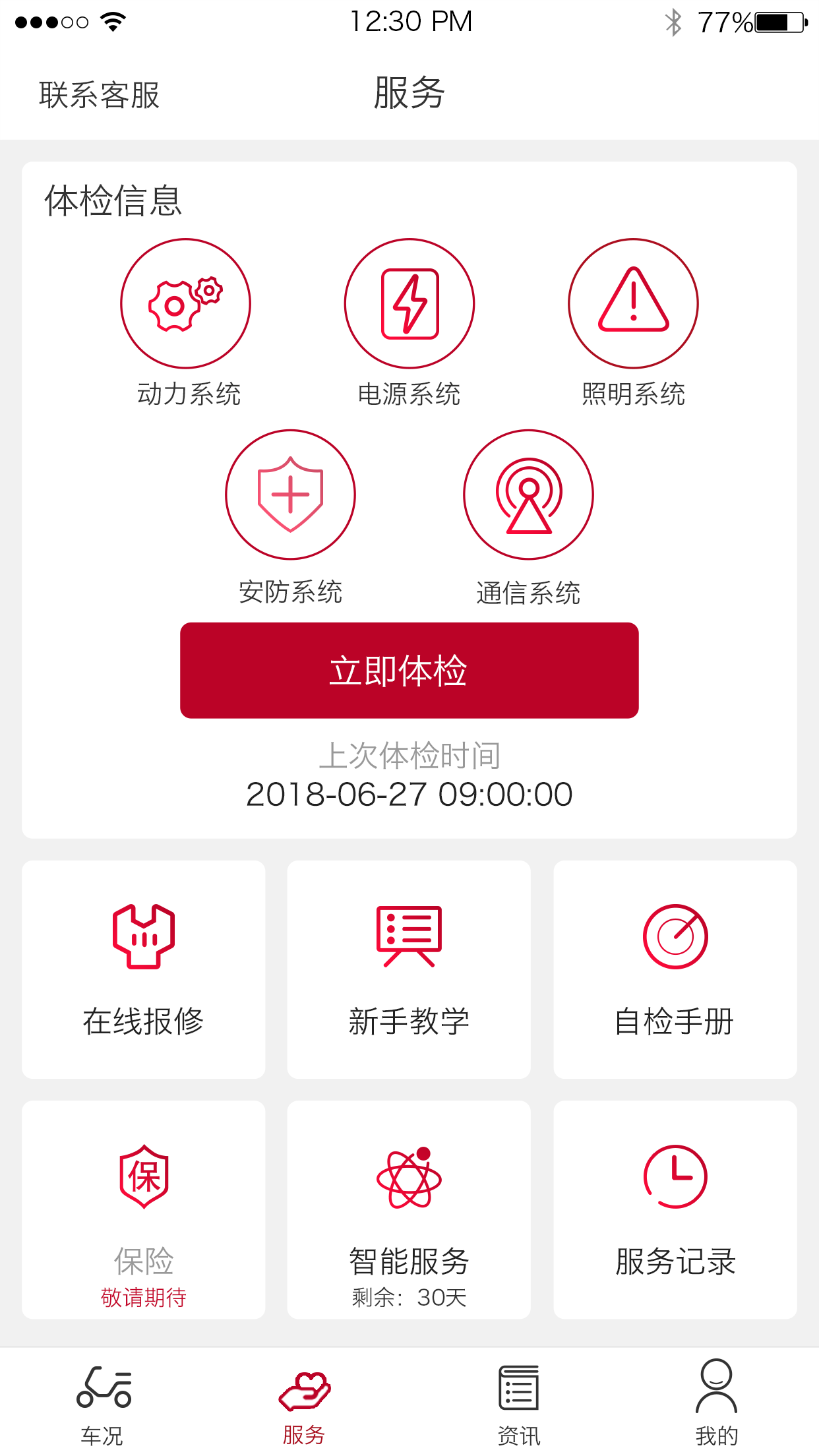This screenshot has width=819, height=1456.
Task: Tap the 剩余30天 remaining days indicator
Action: click(x=409, y=1296)
